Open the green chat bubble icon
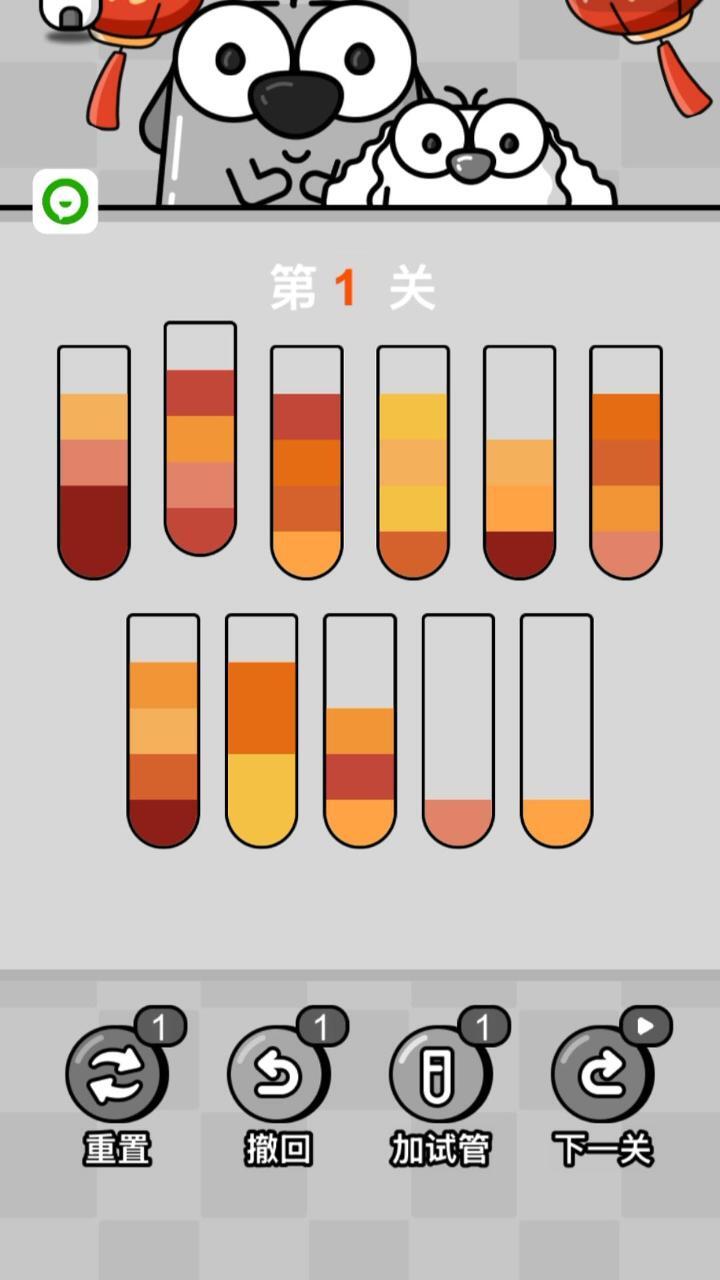 pyautogui.click(x=65, y=202)
